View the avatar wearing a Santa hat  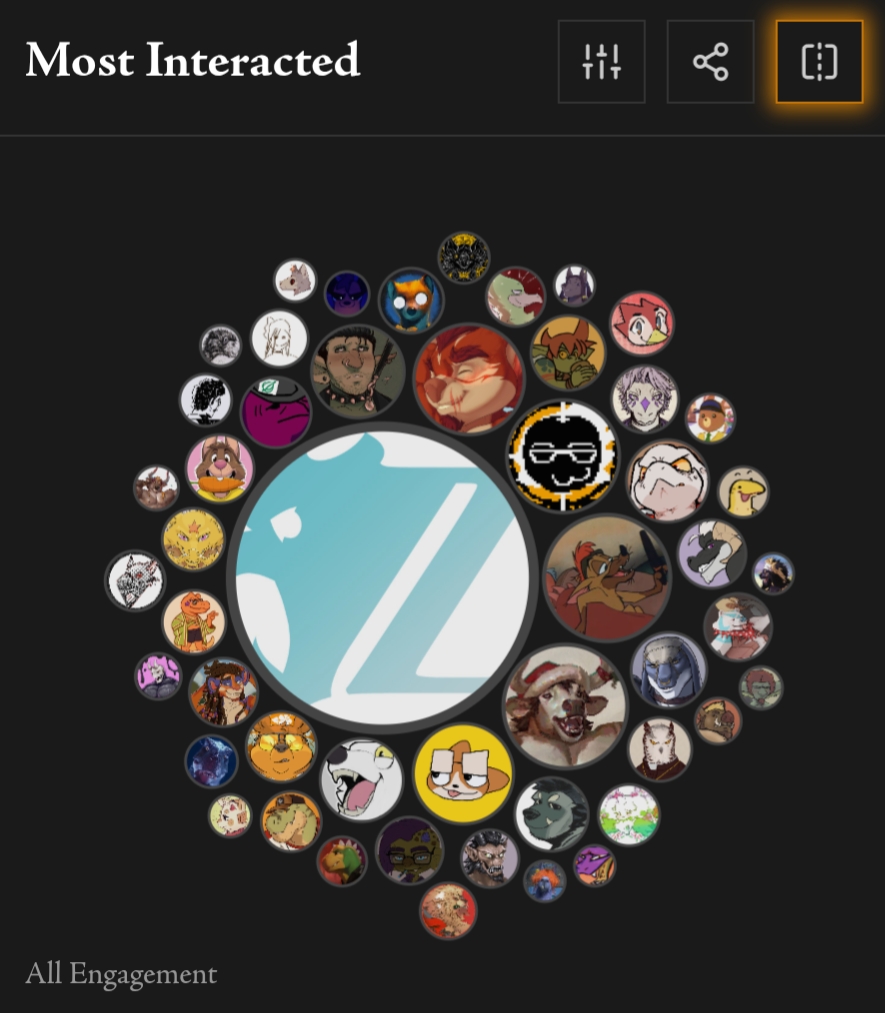pos(565,706)
